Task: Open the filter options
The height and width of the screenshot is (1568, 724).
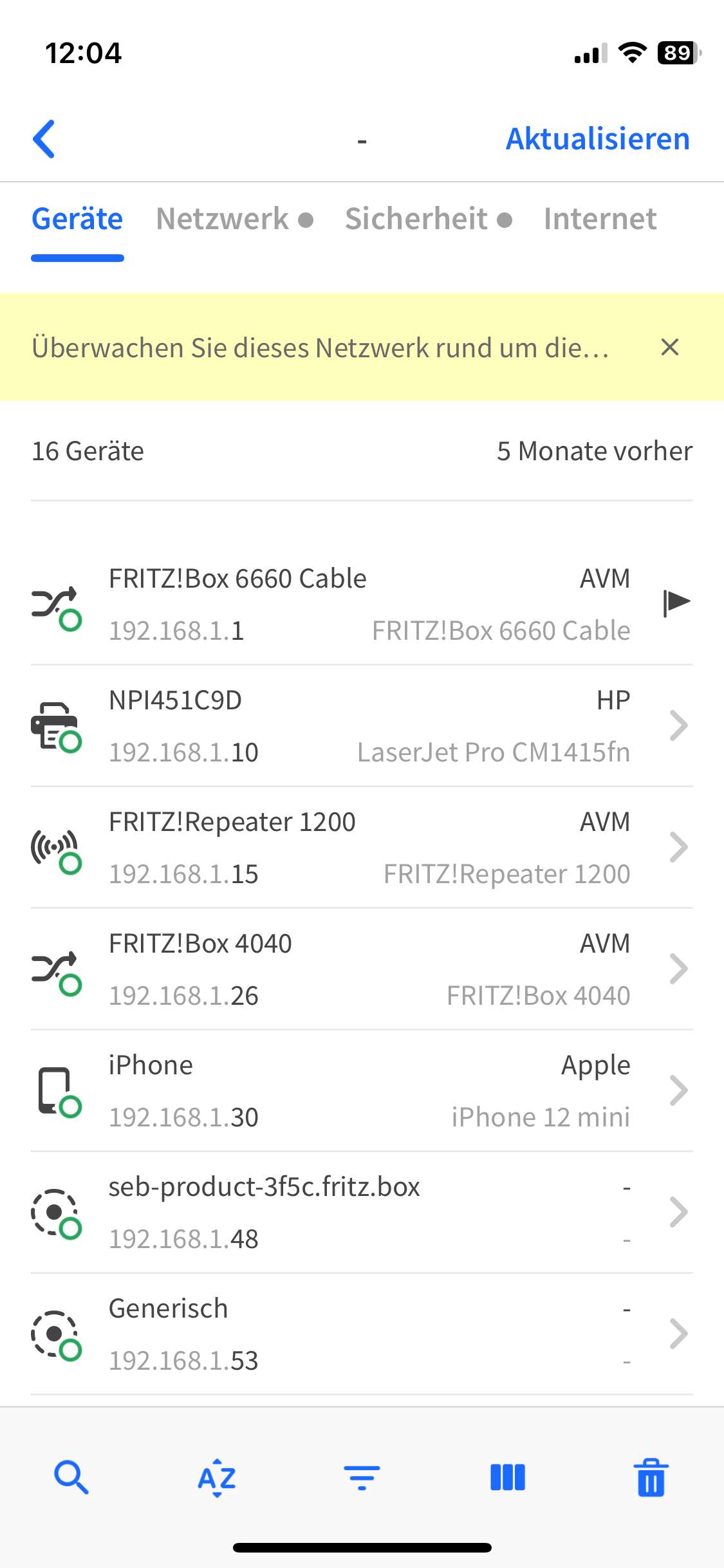Action: 362,1477
